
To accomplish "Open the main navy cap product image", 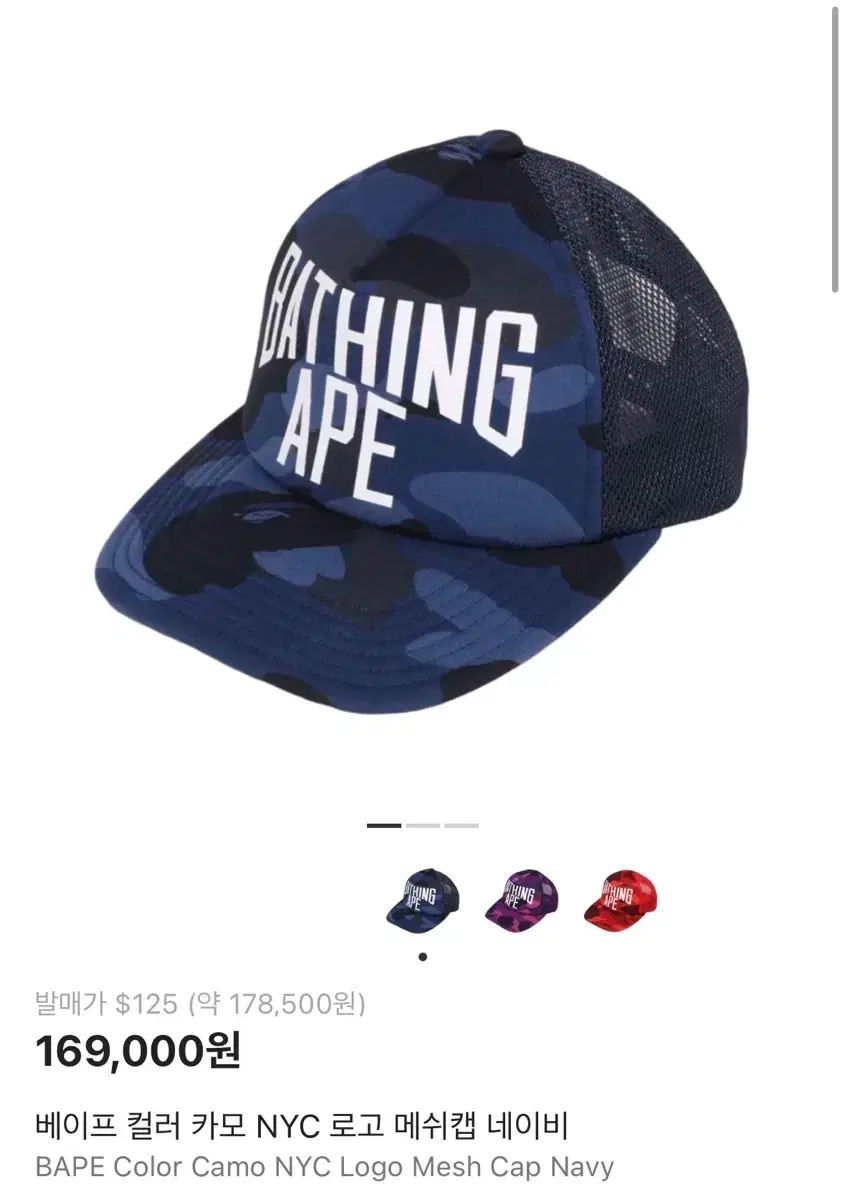I will click(422, 420).
